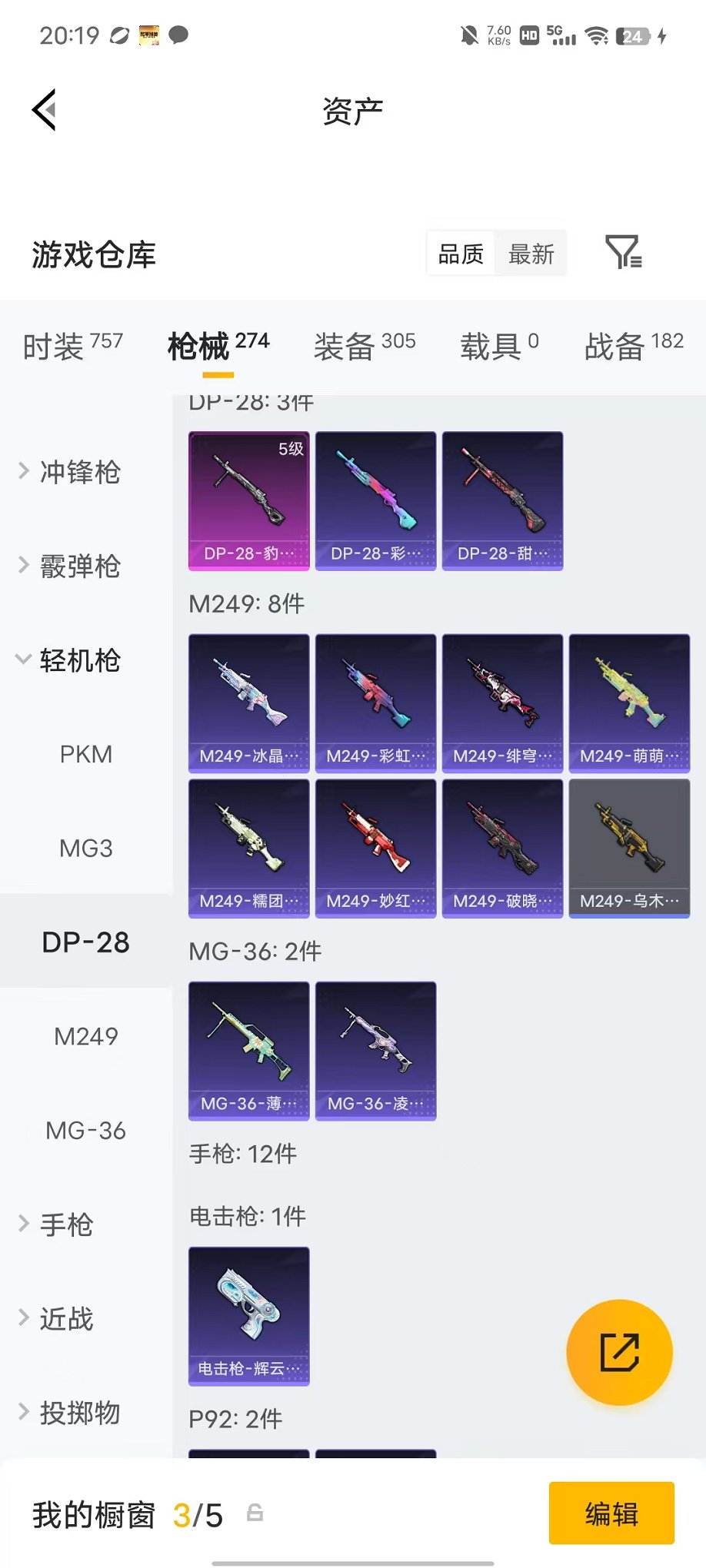The image size is (706, 1568).
Task: Go back from the 资产 page
Action: [x=45, y=110]
